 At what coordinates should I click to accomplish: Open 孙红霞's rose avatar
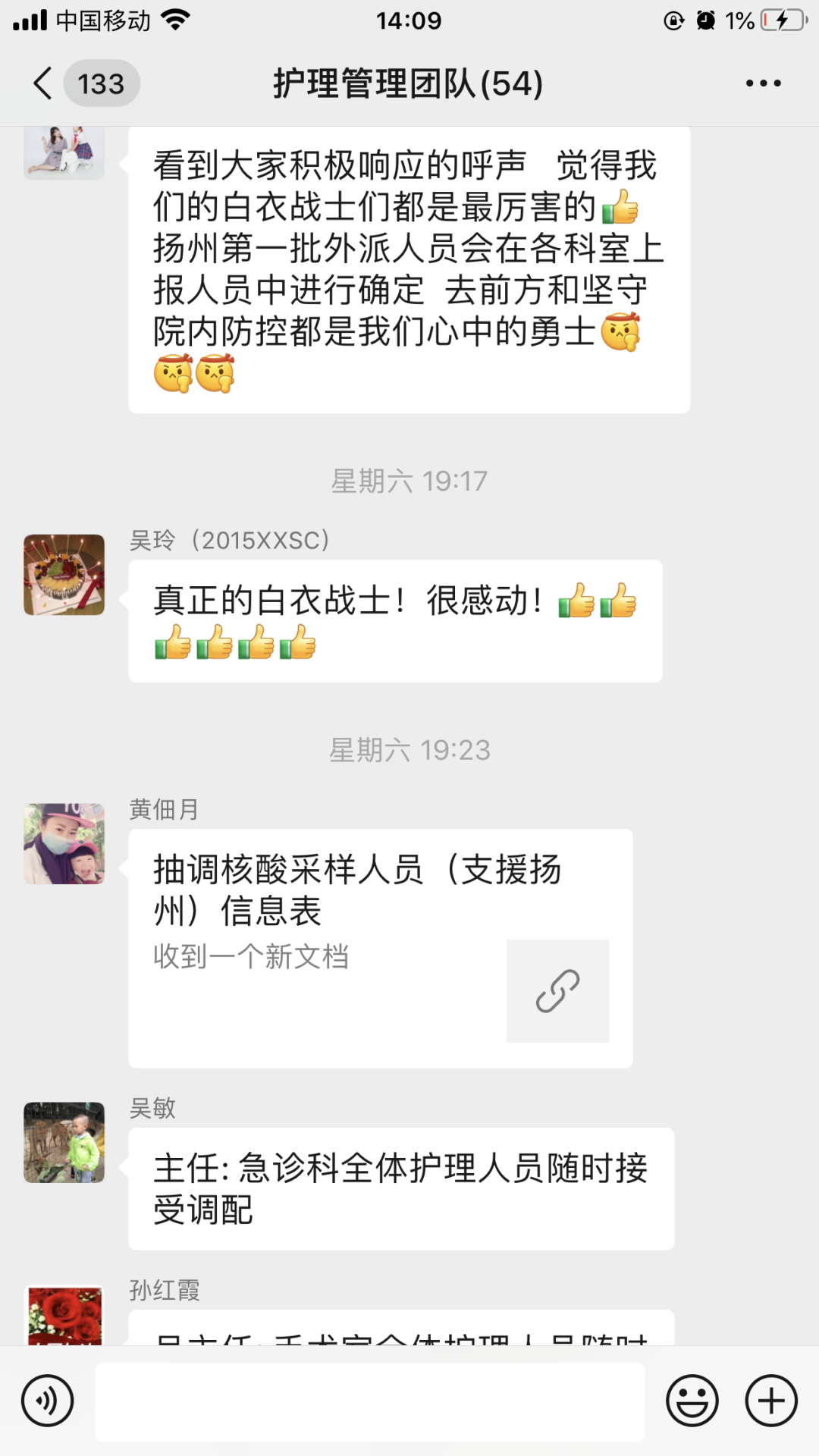64,1316
